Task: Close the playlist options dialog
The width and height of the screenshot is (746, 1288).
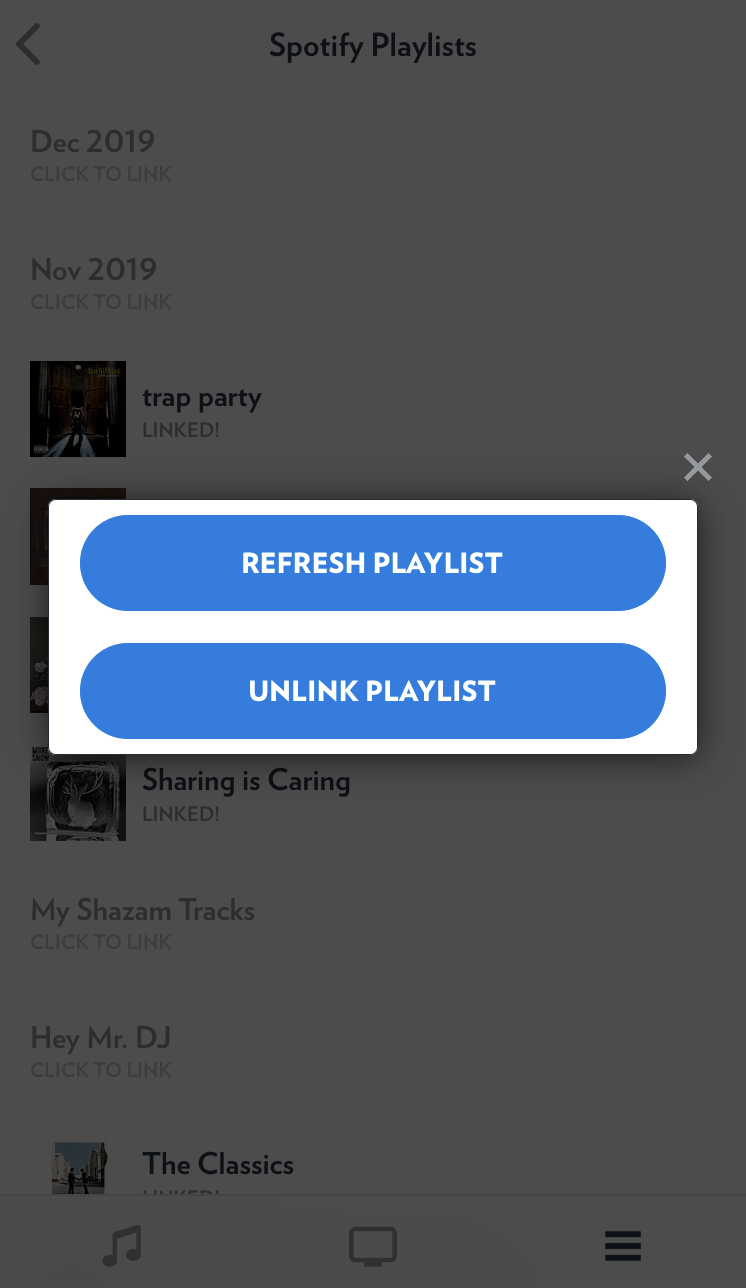Action: [x=697, y=467]
